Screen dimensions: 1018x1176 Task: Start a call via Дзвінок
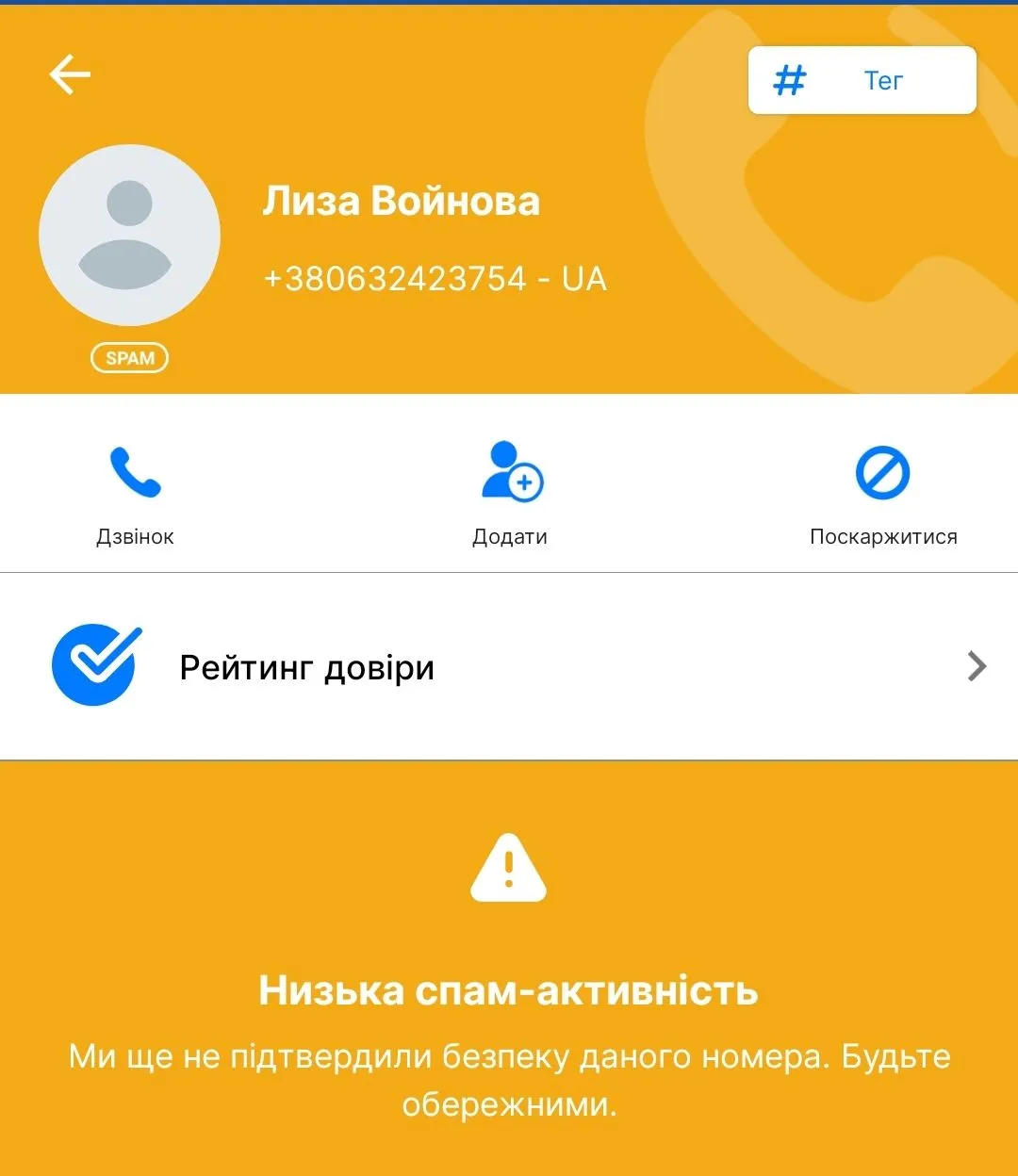coord(134,536)
